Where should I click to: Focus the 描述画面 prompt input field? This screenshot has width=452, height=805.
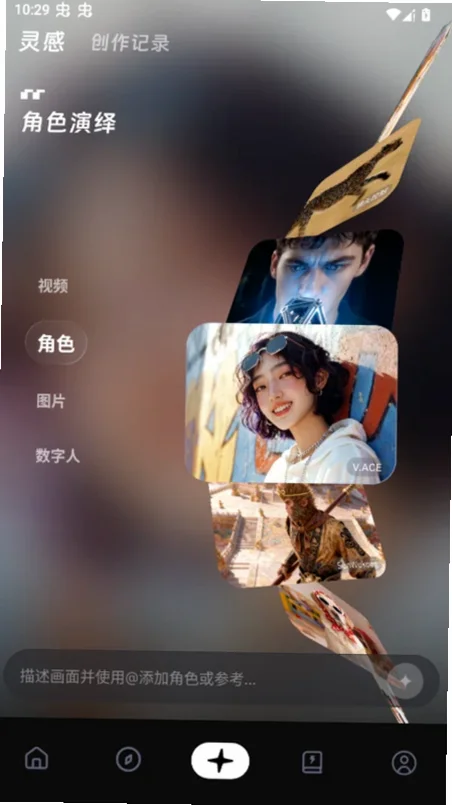(x=195, y=680)
